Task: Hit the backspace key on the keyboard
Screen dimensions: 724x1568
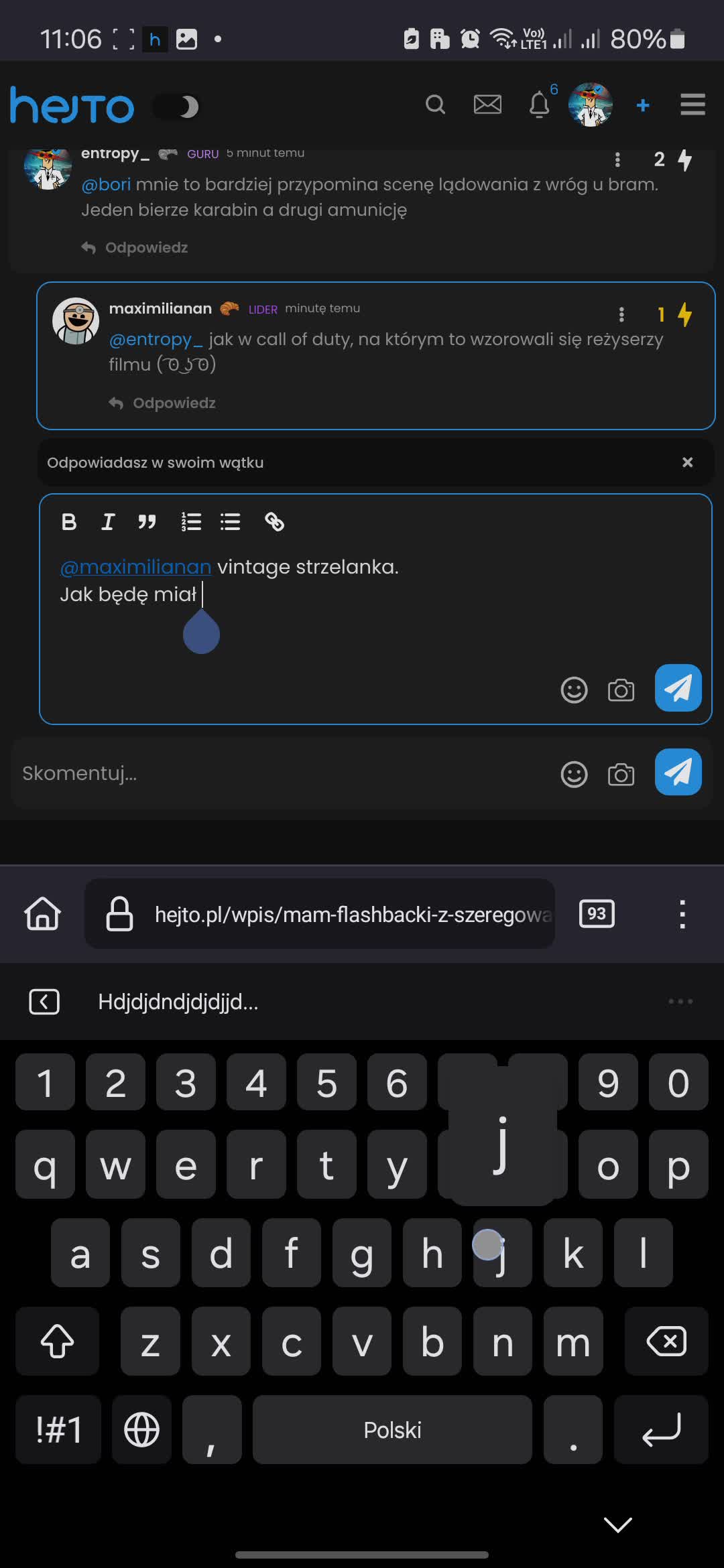Action: [x=666, y=1342]
